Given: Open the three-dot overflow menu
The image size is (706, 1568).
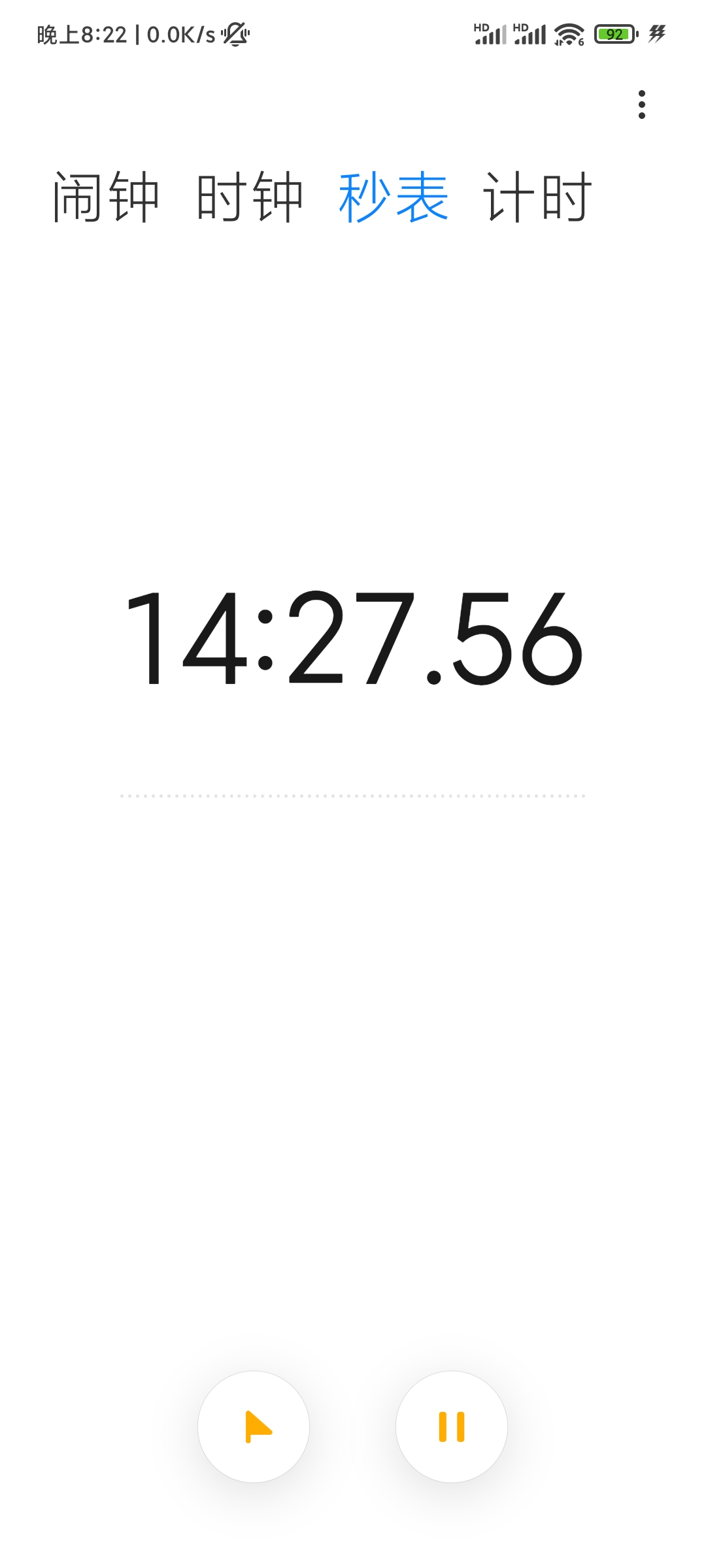Looking at the screenshot, I should 642,105.
